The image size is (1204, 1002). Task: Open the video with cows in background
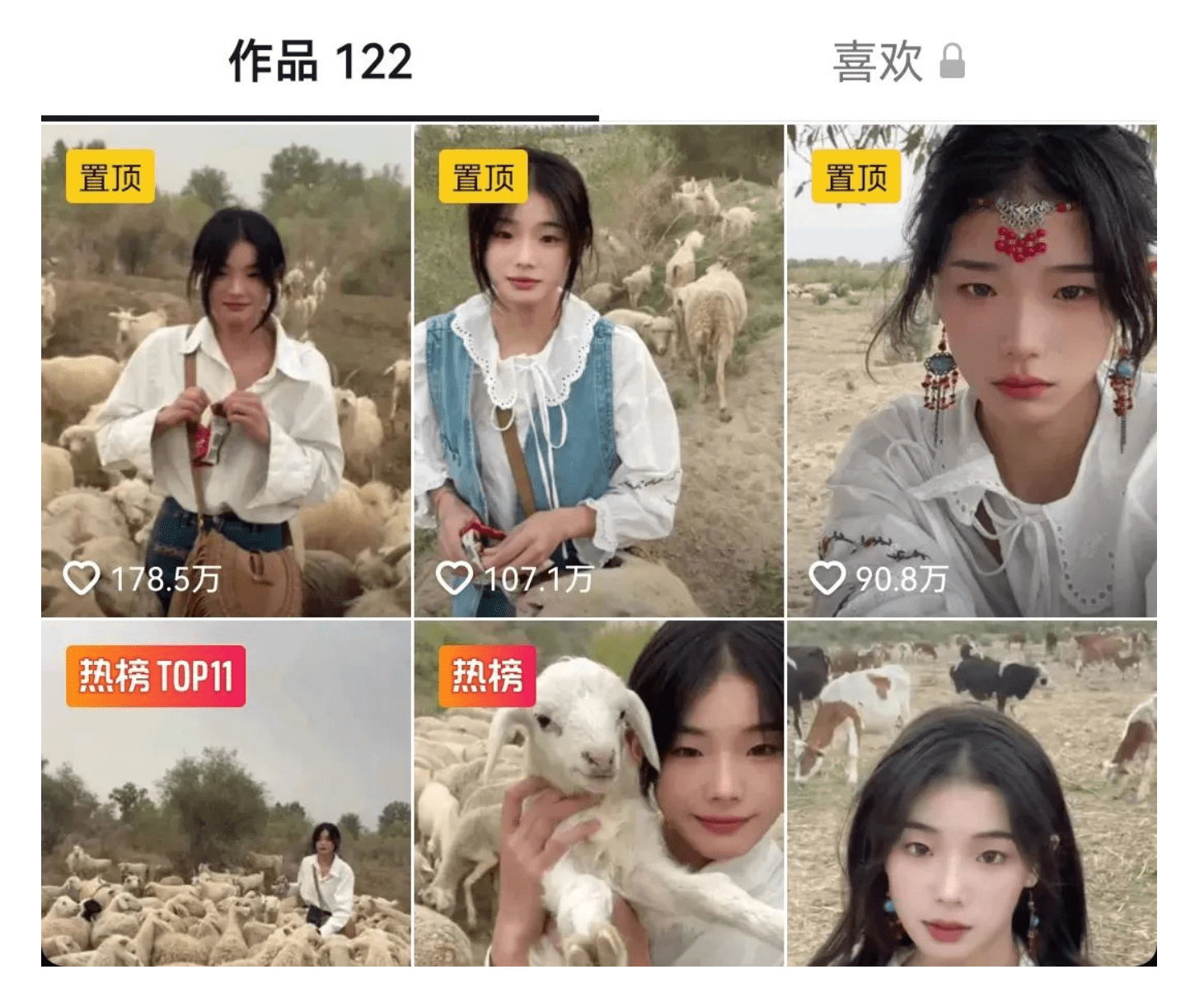[972, 793]
